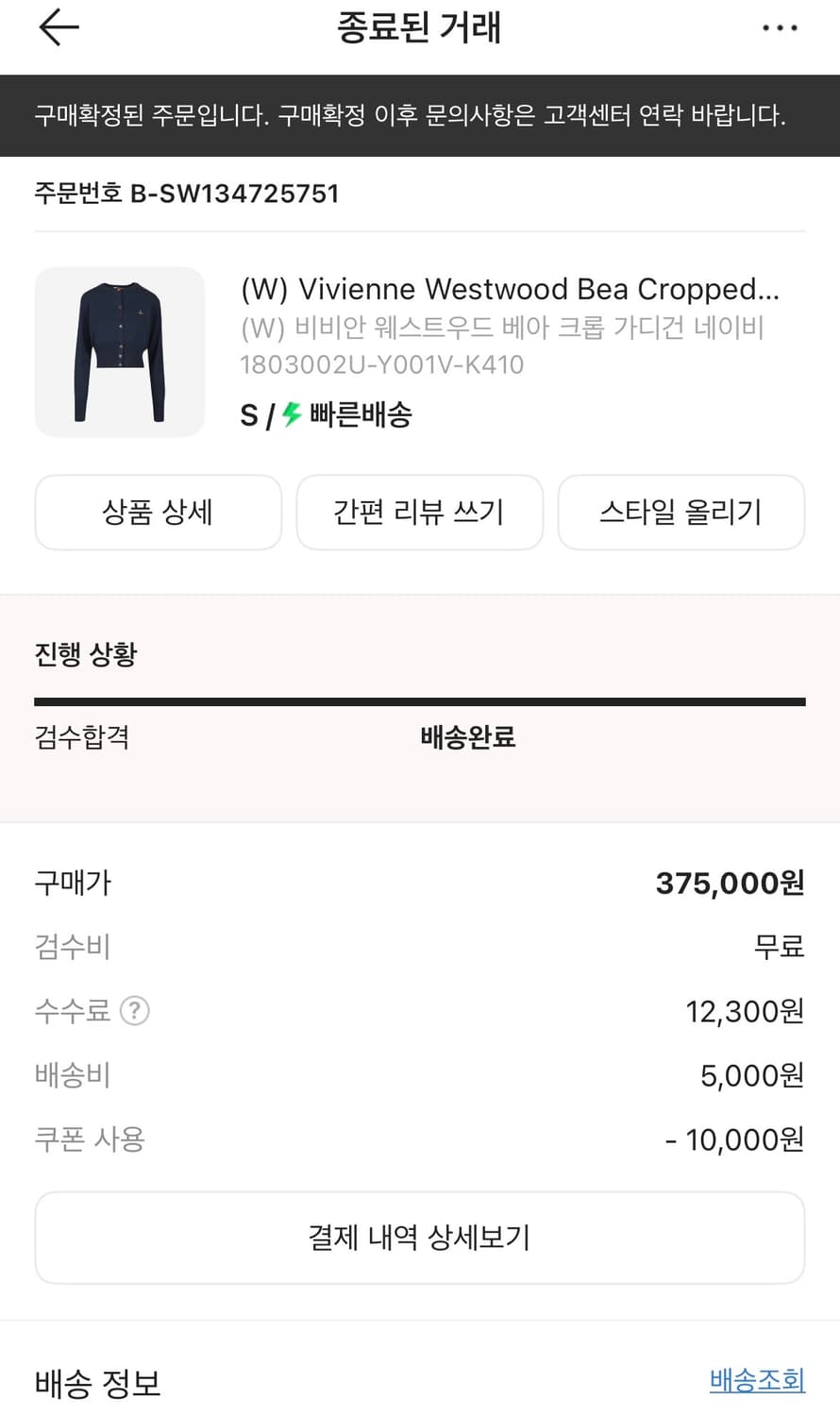Click 간편 리뷰 쓰기 to write a review

[x=420, y=513]
